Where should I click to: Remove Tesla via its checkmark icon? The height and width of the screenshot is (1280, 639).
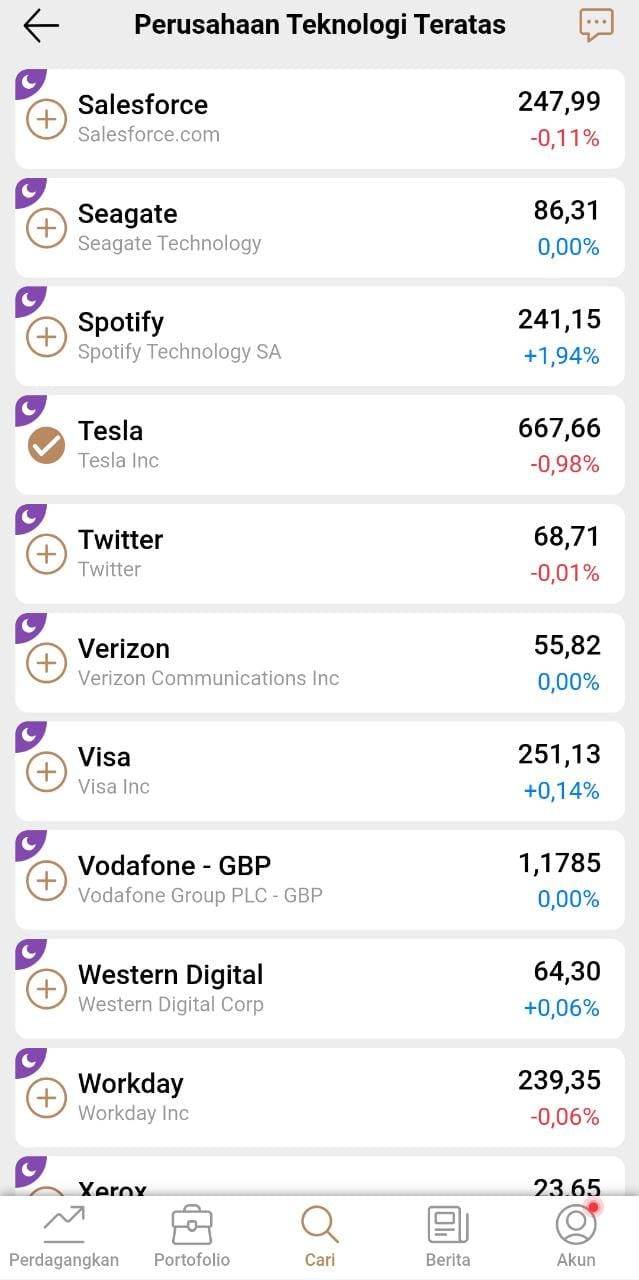[x=46, y=445]
